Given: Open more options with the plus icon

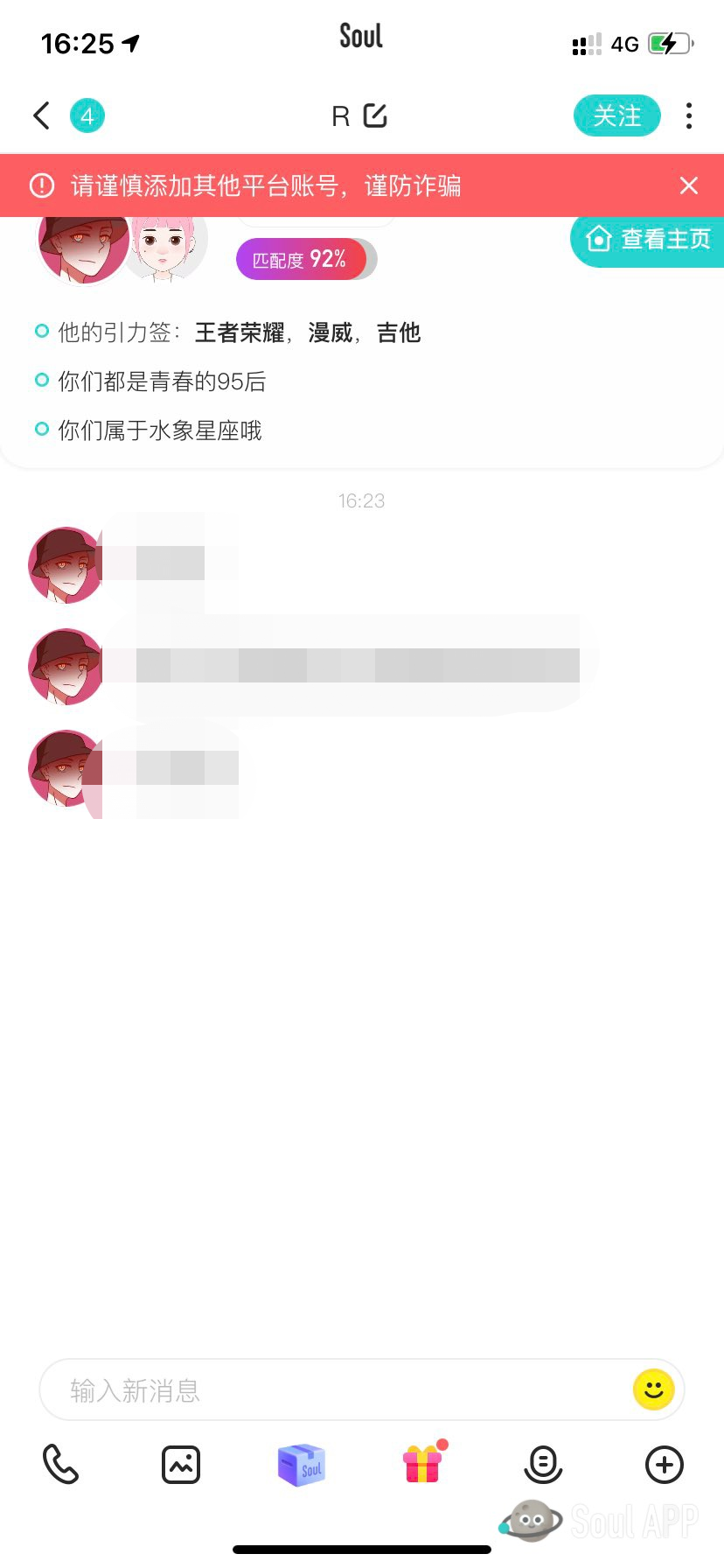Looking at the screenshot, I should pyautogui.click(x=664, y=1465).
